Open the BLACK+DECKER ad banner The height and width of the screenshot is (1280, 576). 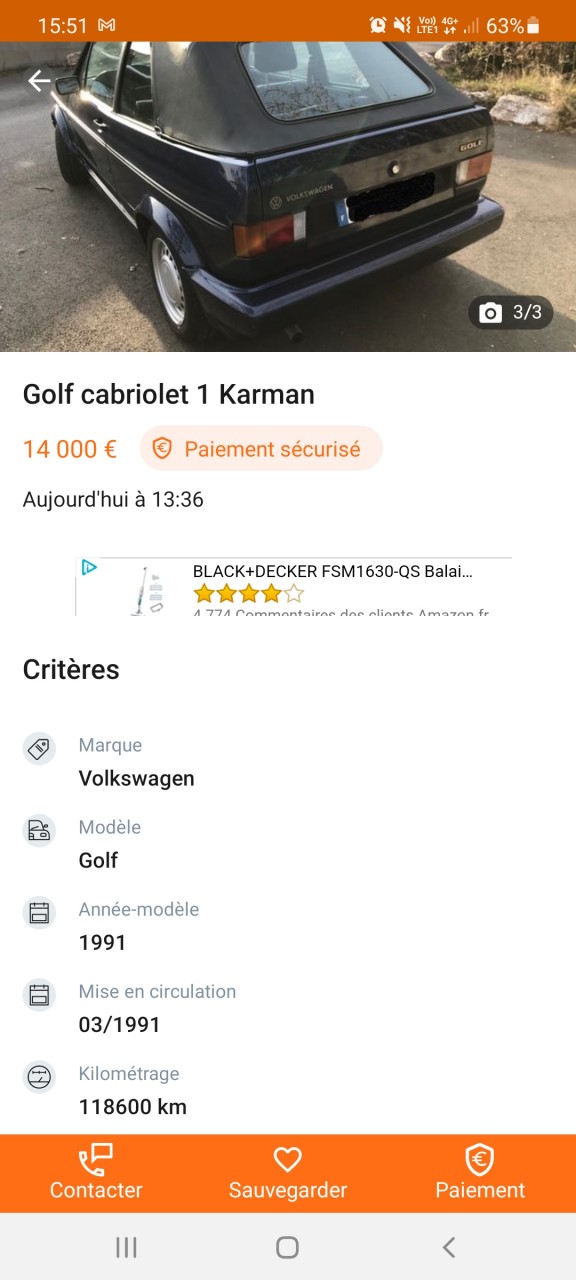(x=294, y=586)
